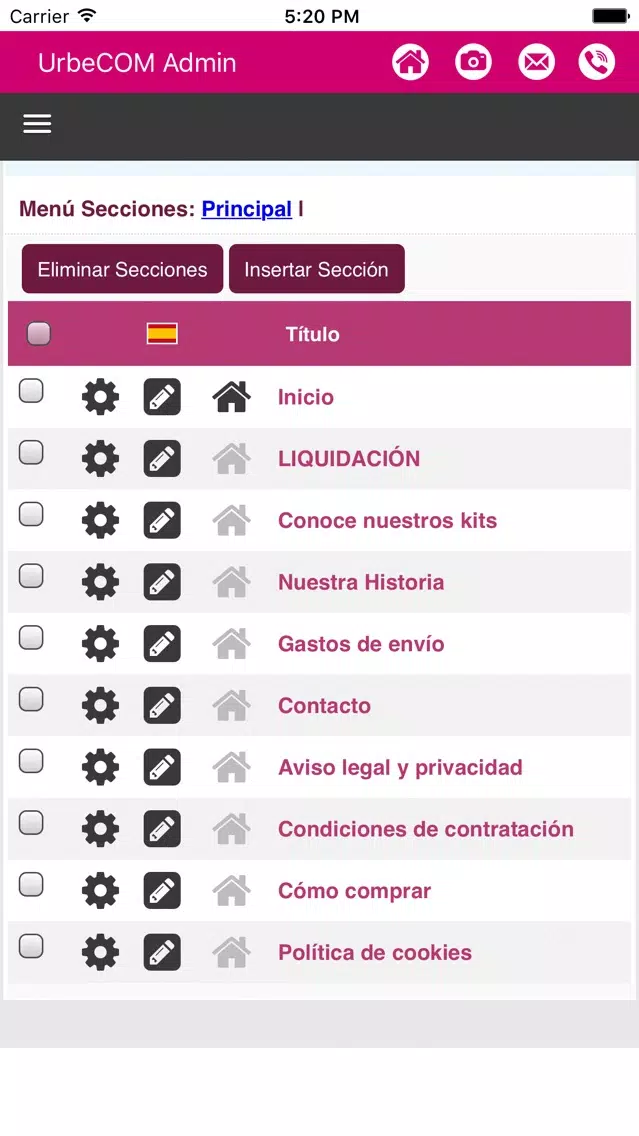Select the Contacto checkbox
639x1136 pixels.
point(30,699)
